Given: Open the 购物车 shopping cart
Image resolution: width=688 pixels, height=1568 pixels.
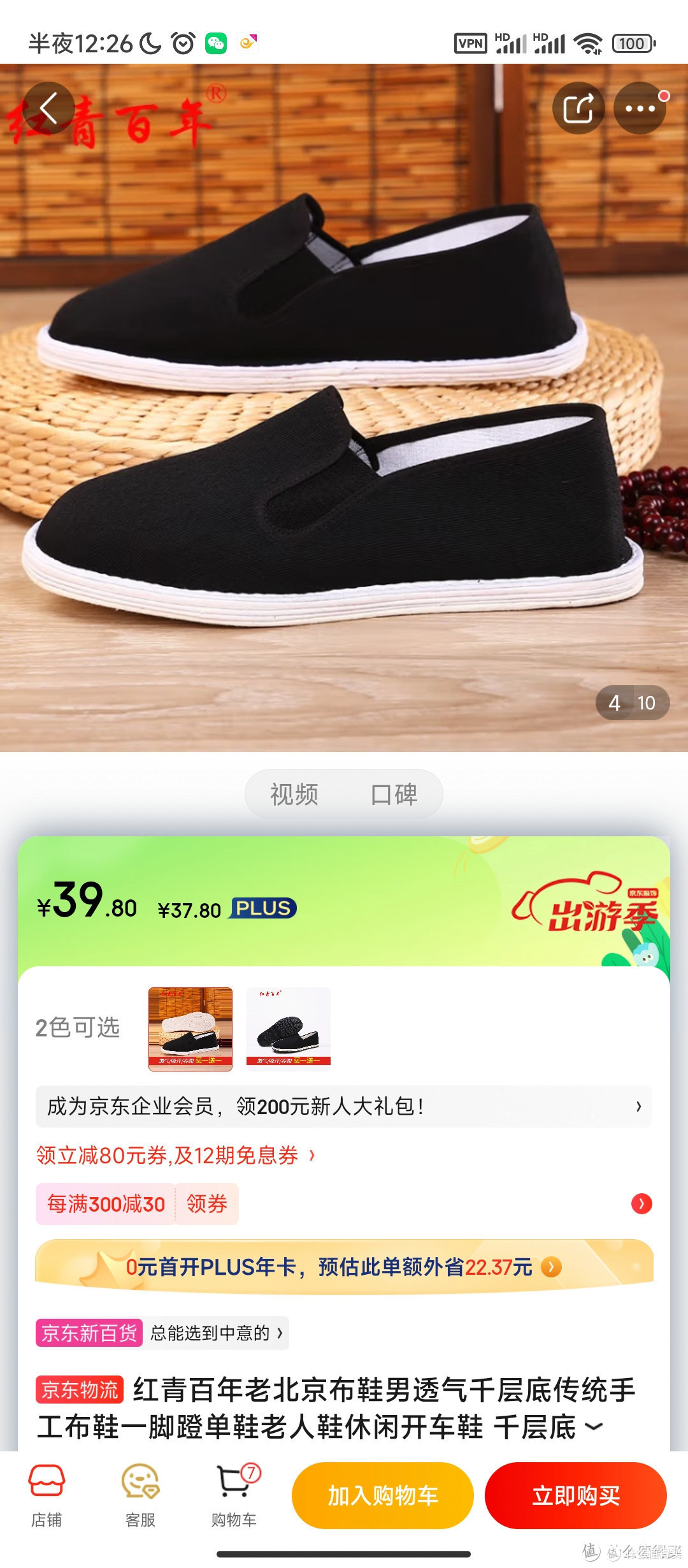Looking at the screenshot, I should [x=234, y=1495].
